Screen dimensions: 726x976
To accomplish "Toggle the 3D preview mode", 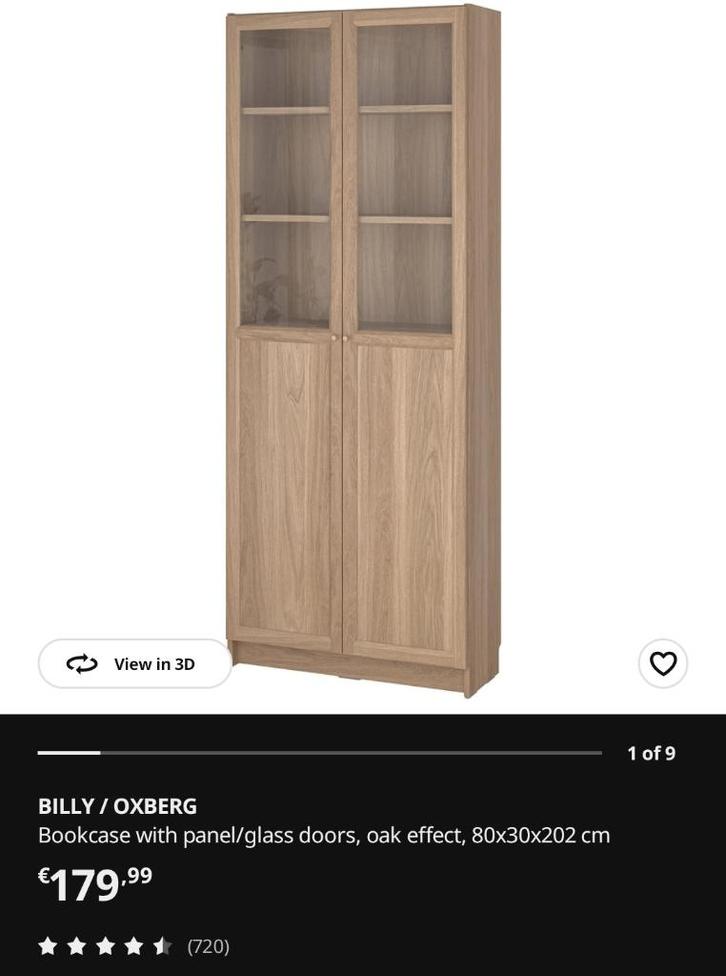I will click(x=135, y=663).
